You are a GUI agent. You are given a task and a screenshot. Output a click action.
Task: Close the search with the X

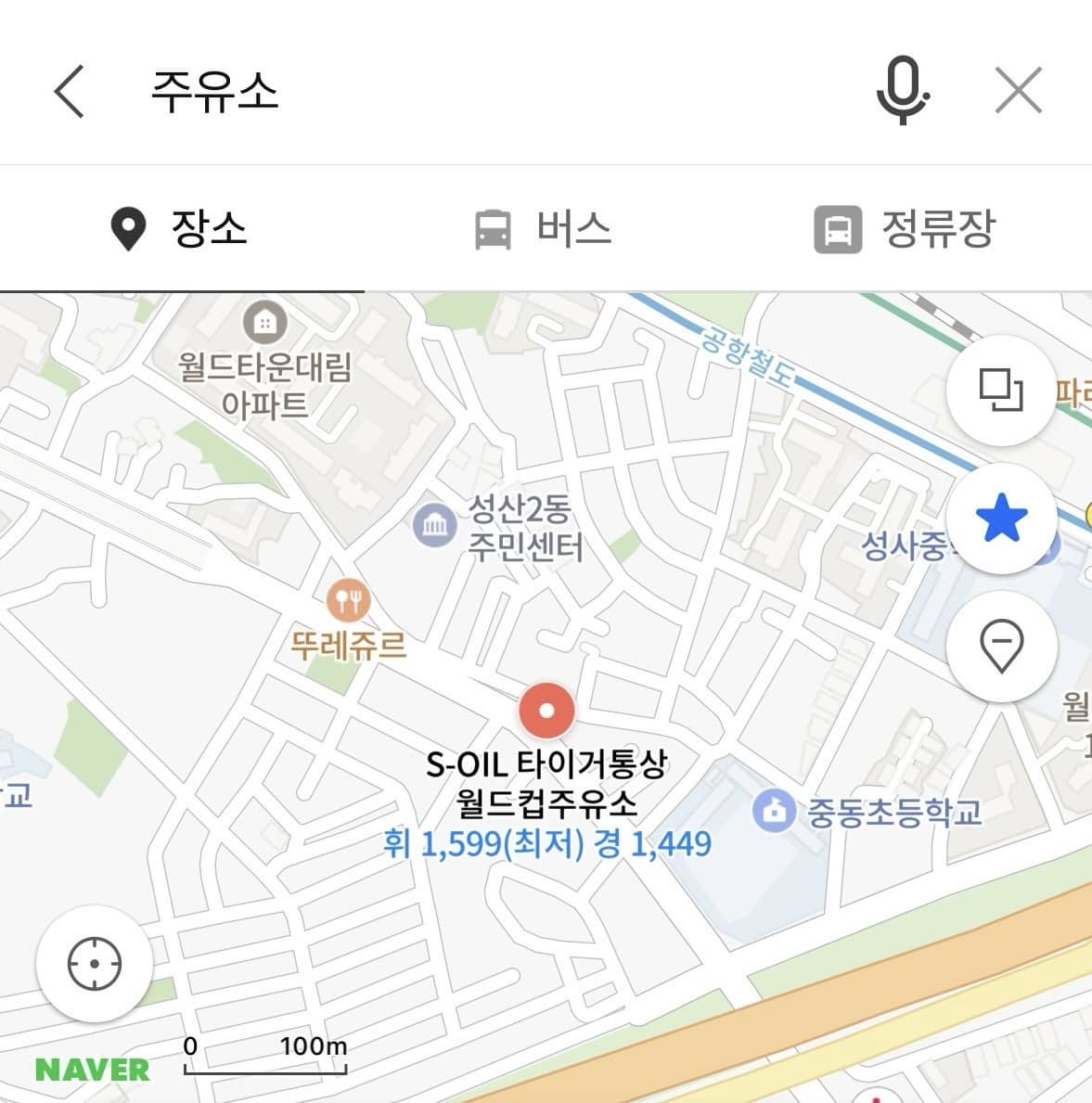pyautogui.click(x=1018, y=89)
